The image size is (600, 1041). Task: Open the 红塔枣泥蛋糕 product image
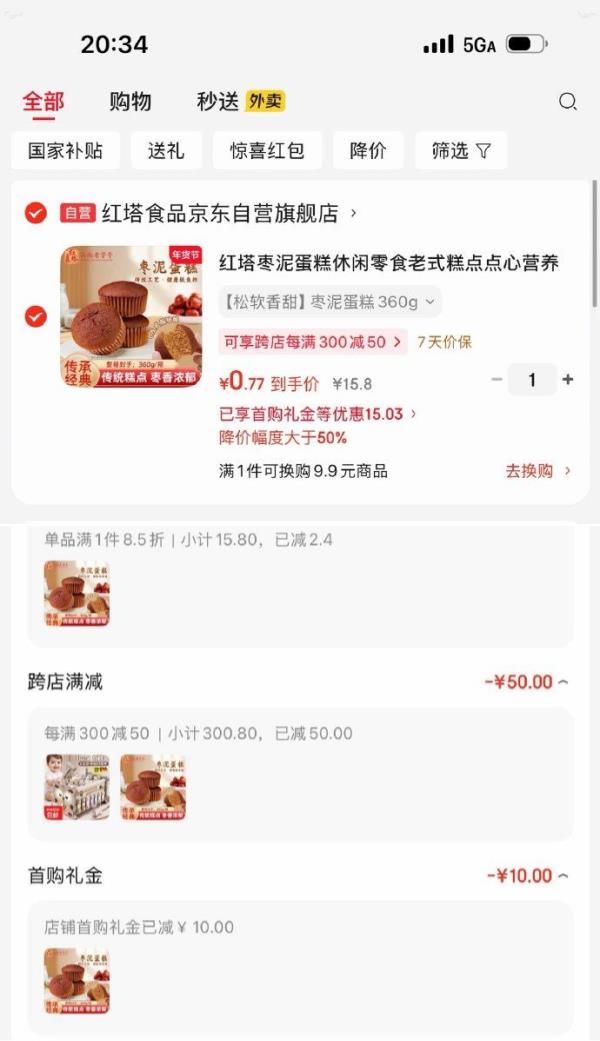130,316
